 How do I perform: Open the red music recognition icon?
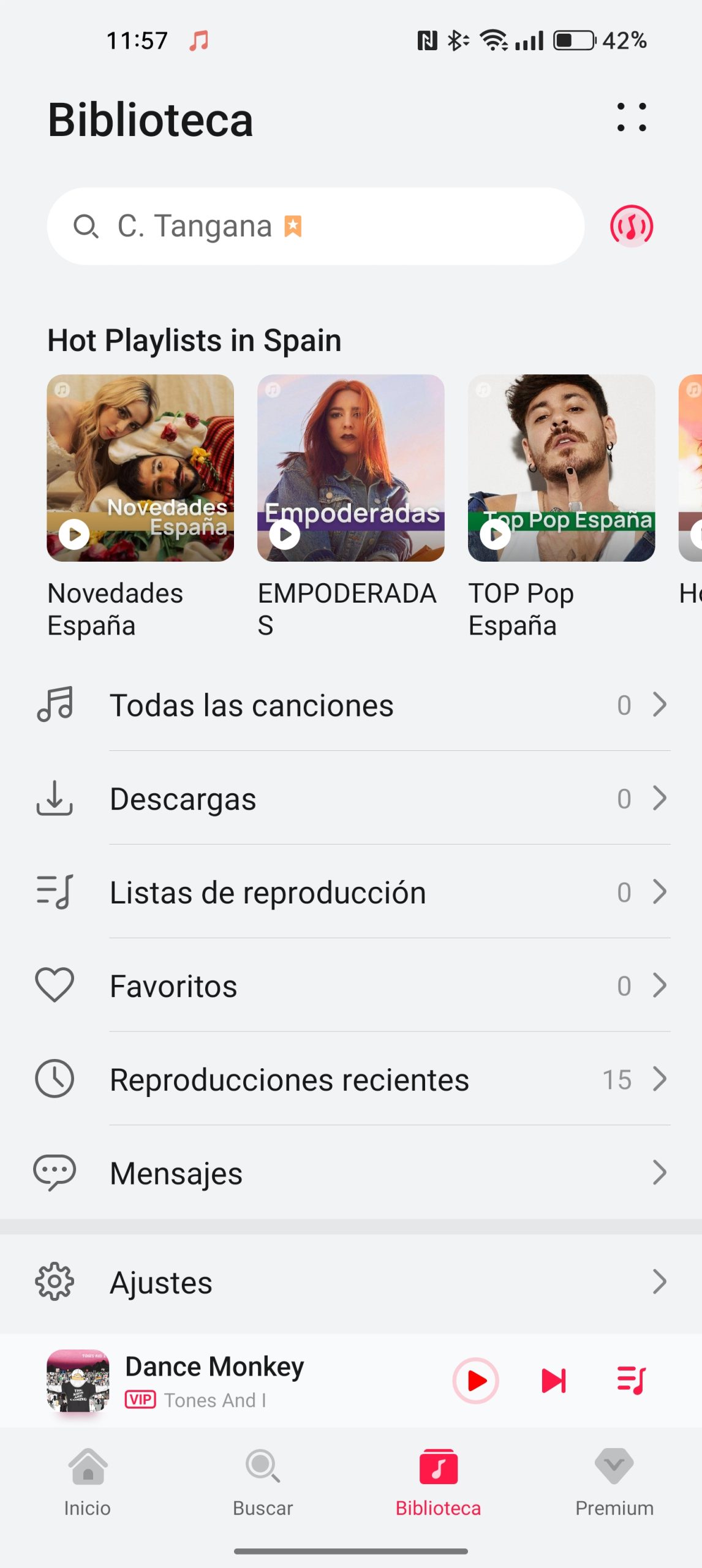click(631, 226)
